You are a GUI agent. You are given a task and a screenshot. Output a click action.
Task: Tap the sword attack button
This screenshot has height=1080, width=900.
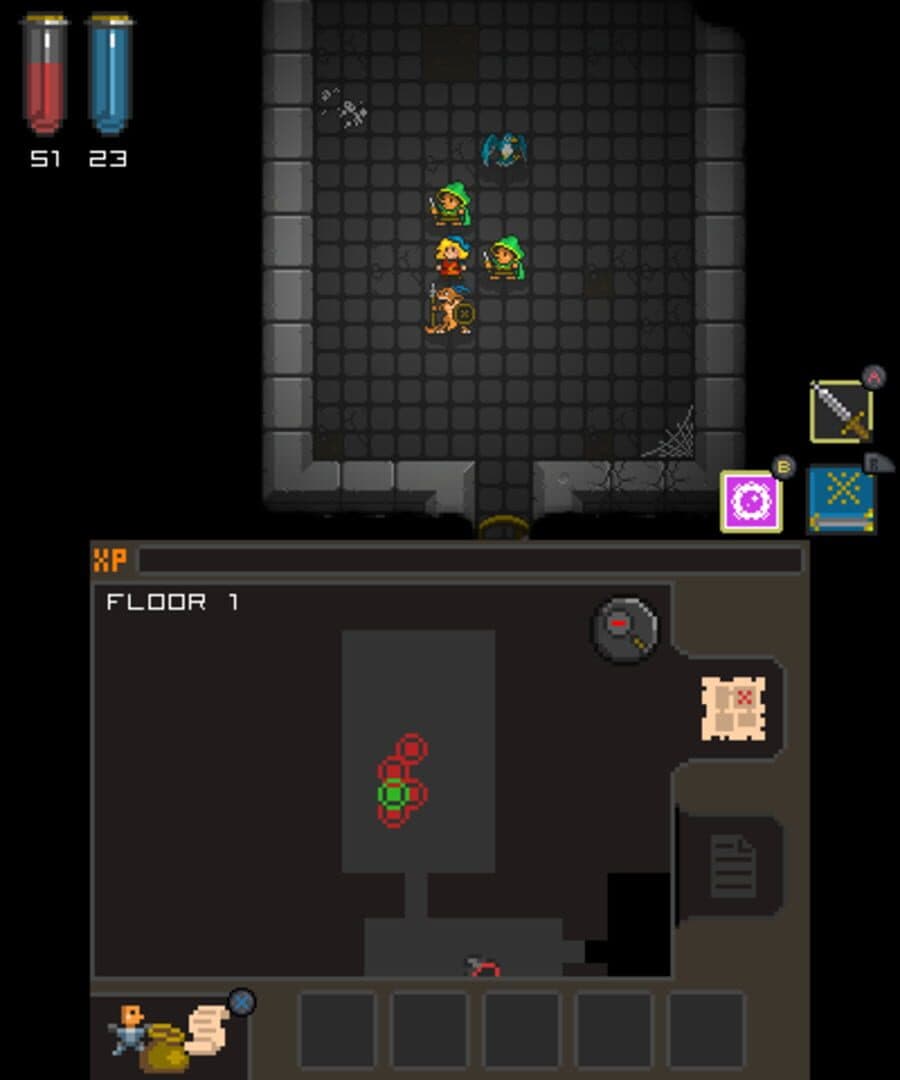(841, 410)
